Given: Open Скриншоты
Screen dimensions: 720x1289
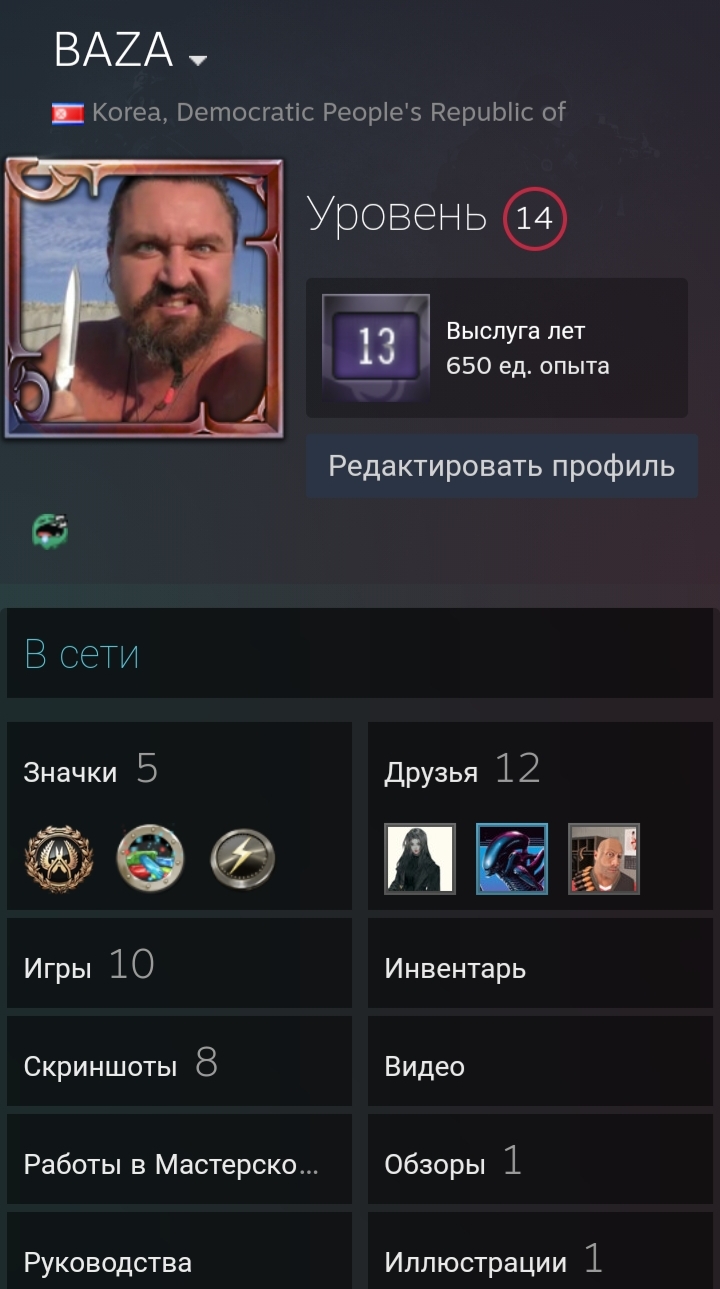Looking at the screenshot, I should (179, 1061).
